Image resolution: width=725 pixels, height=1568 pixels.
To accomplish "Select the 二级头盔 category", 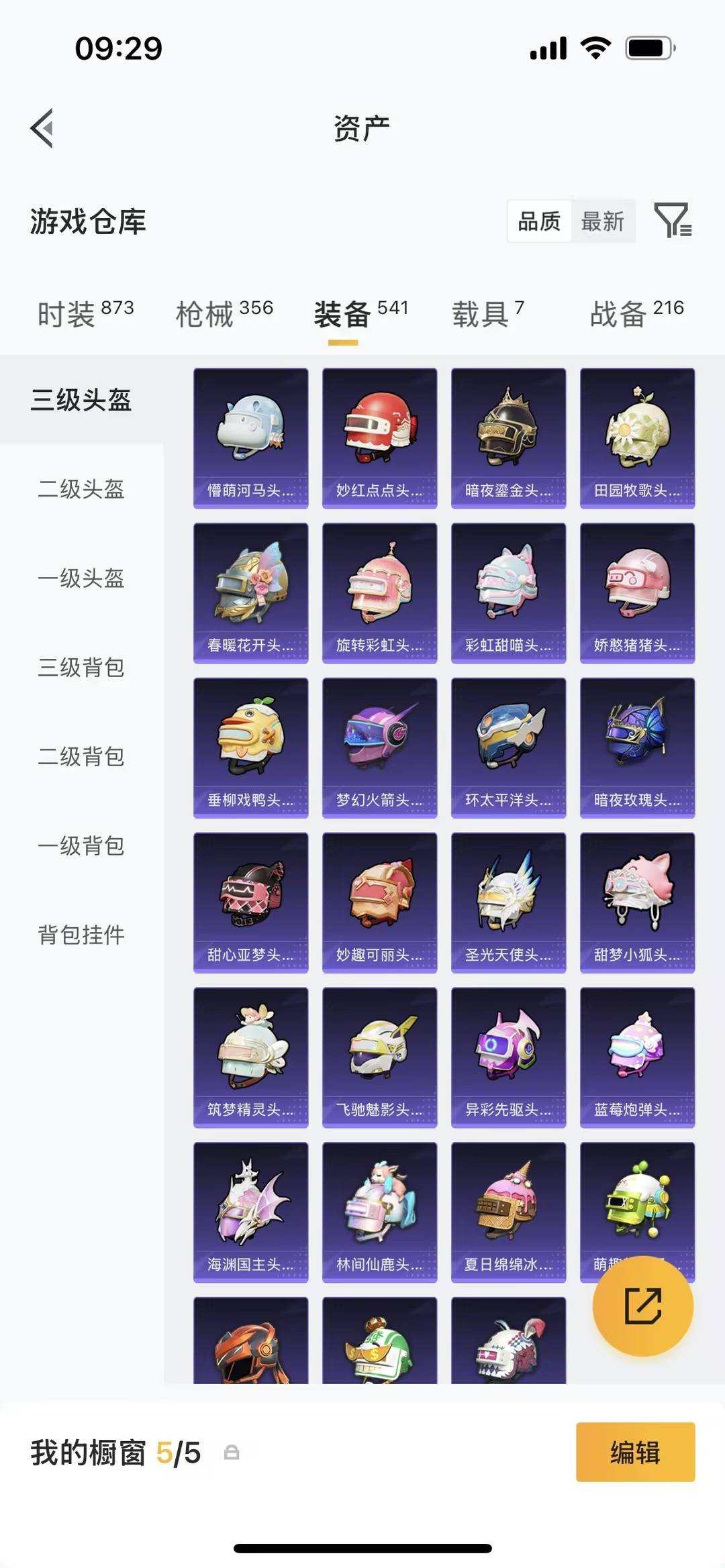I will (81, 489).
